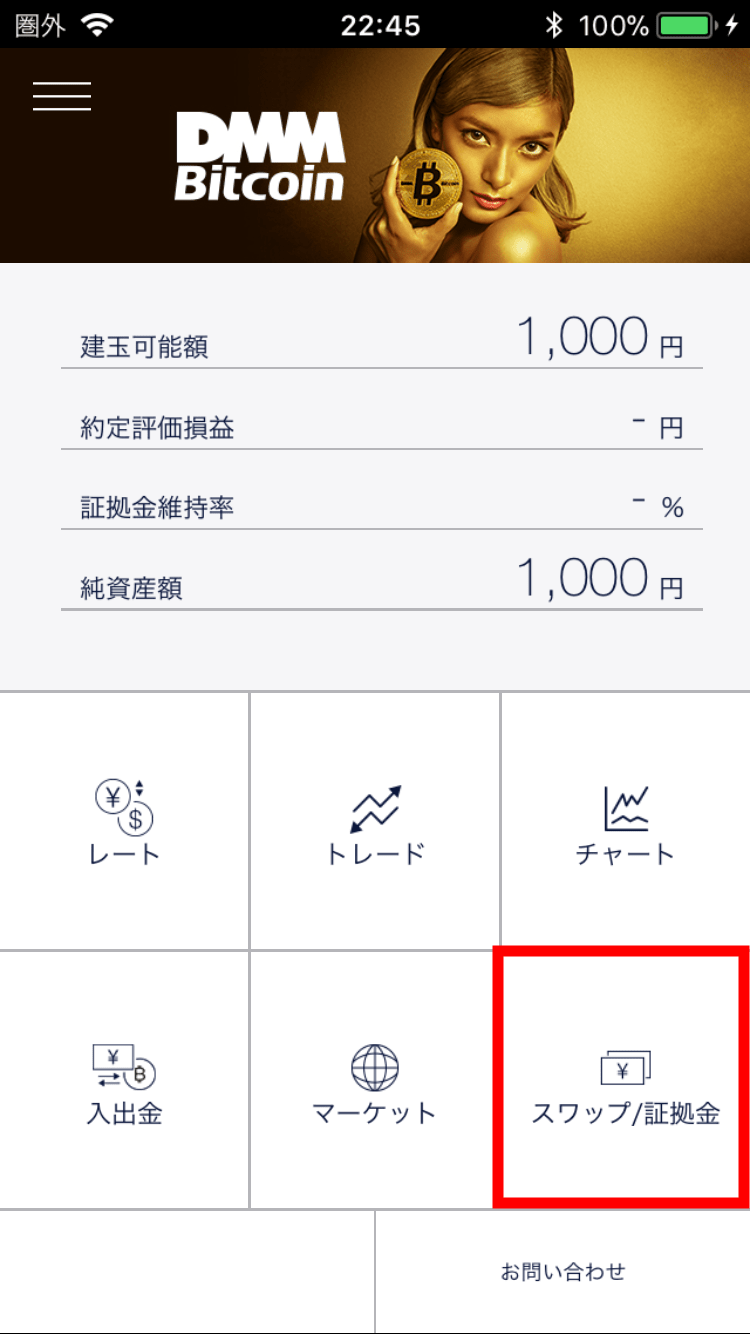Go to トレード

pos(375,820)
